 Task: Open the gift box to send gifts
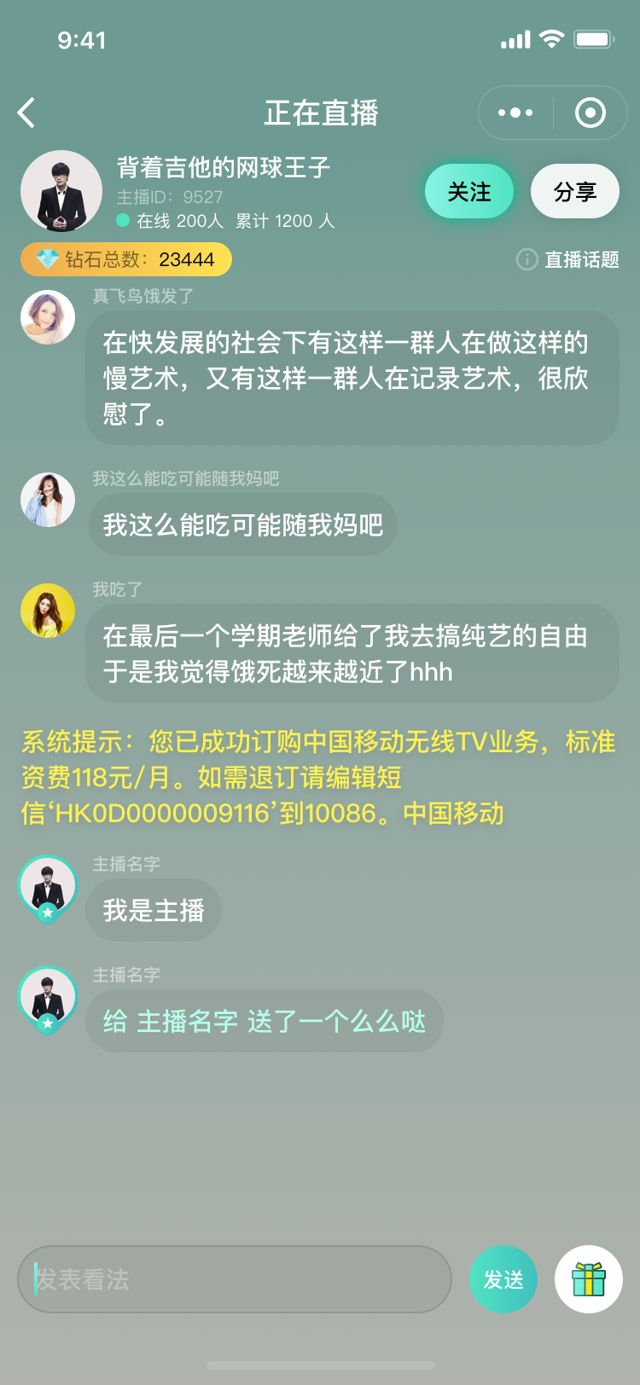click(588, 1279)
